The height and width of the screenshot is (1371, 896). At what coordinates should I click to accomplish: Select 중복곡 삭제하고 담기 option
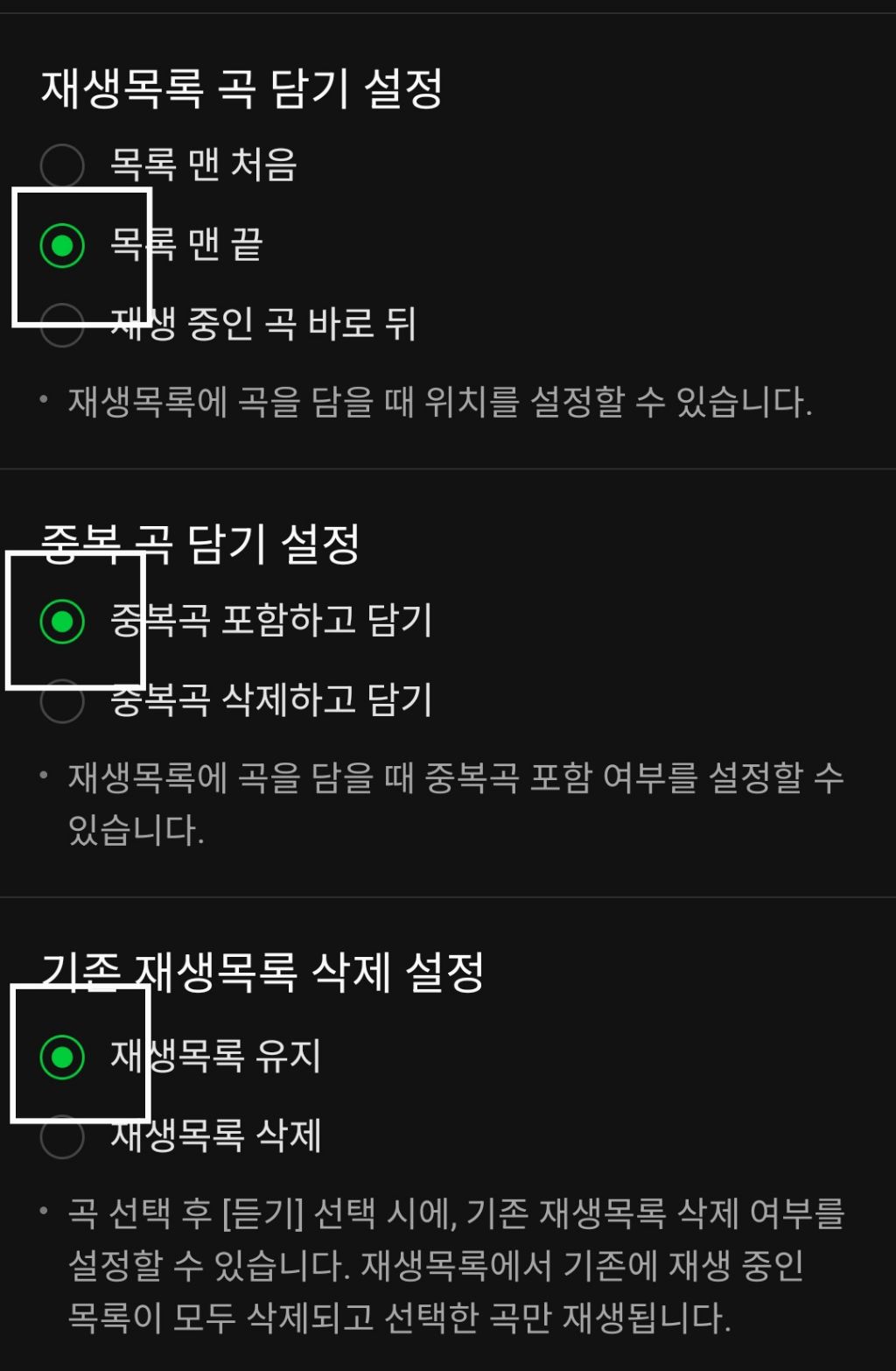click(x=62, y=700)
